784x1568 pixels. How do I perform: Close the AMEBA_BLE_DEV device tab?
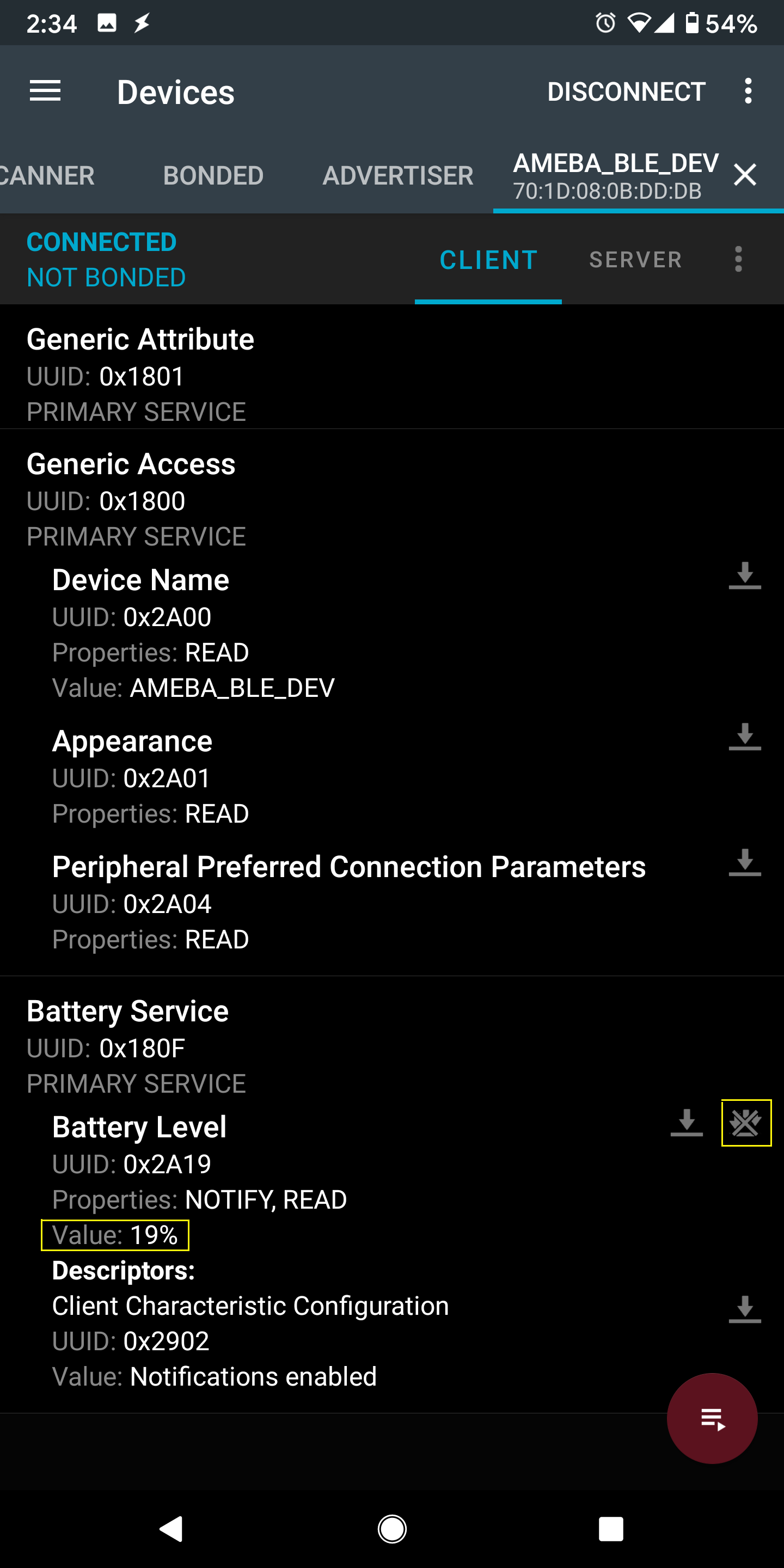pos(744,175)
